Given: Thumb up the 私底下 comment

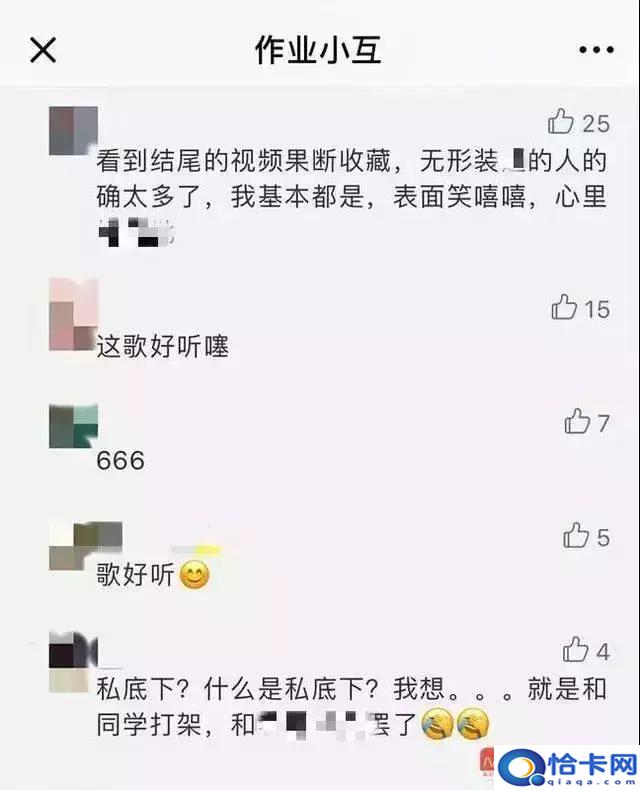Looking at the screenshot, I should [x=576, y=651].
